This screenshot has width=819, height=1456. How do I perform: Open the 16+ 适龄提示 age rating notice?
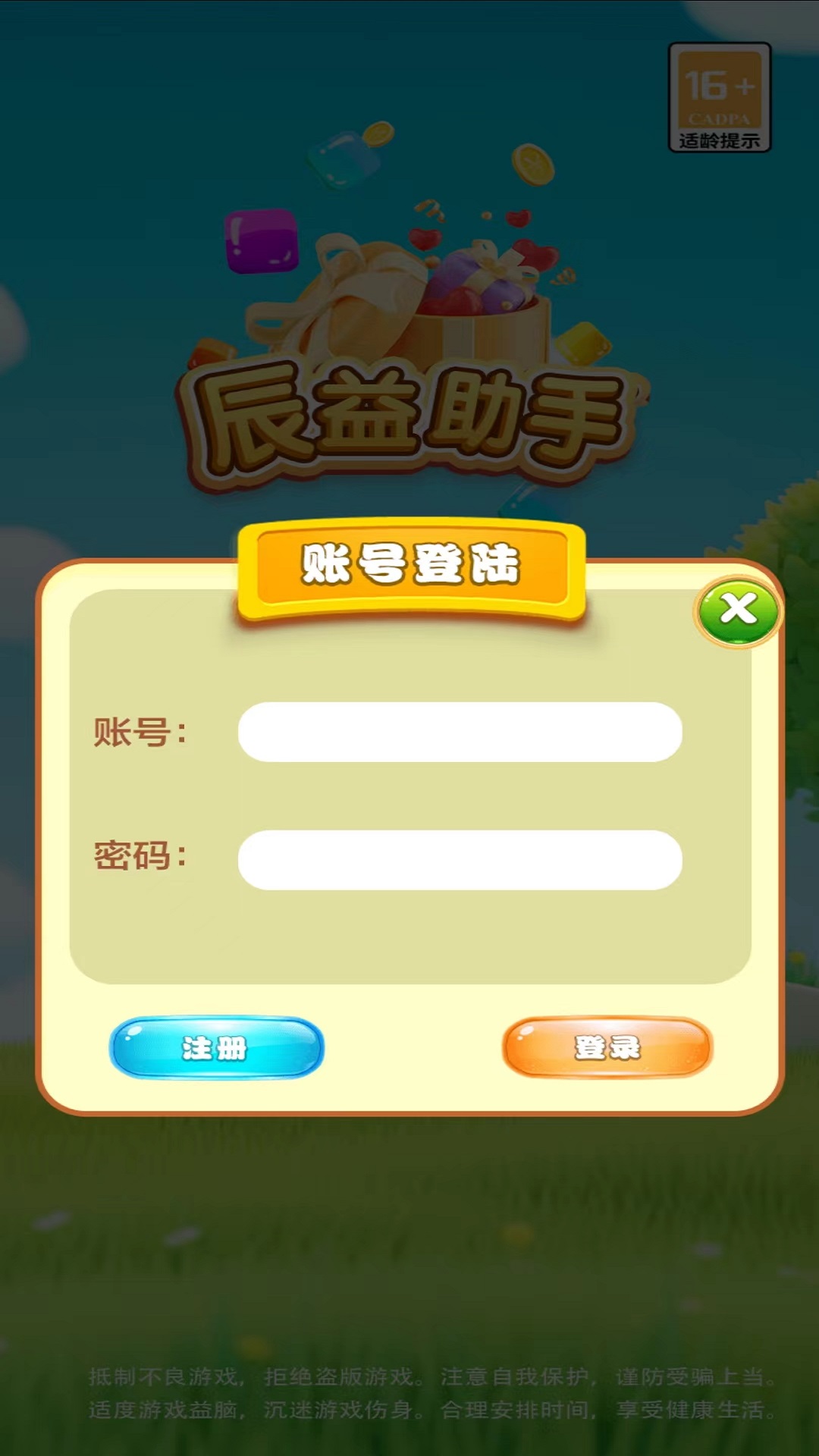pos(720,97)
